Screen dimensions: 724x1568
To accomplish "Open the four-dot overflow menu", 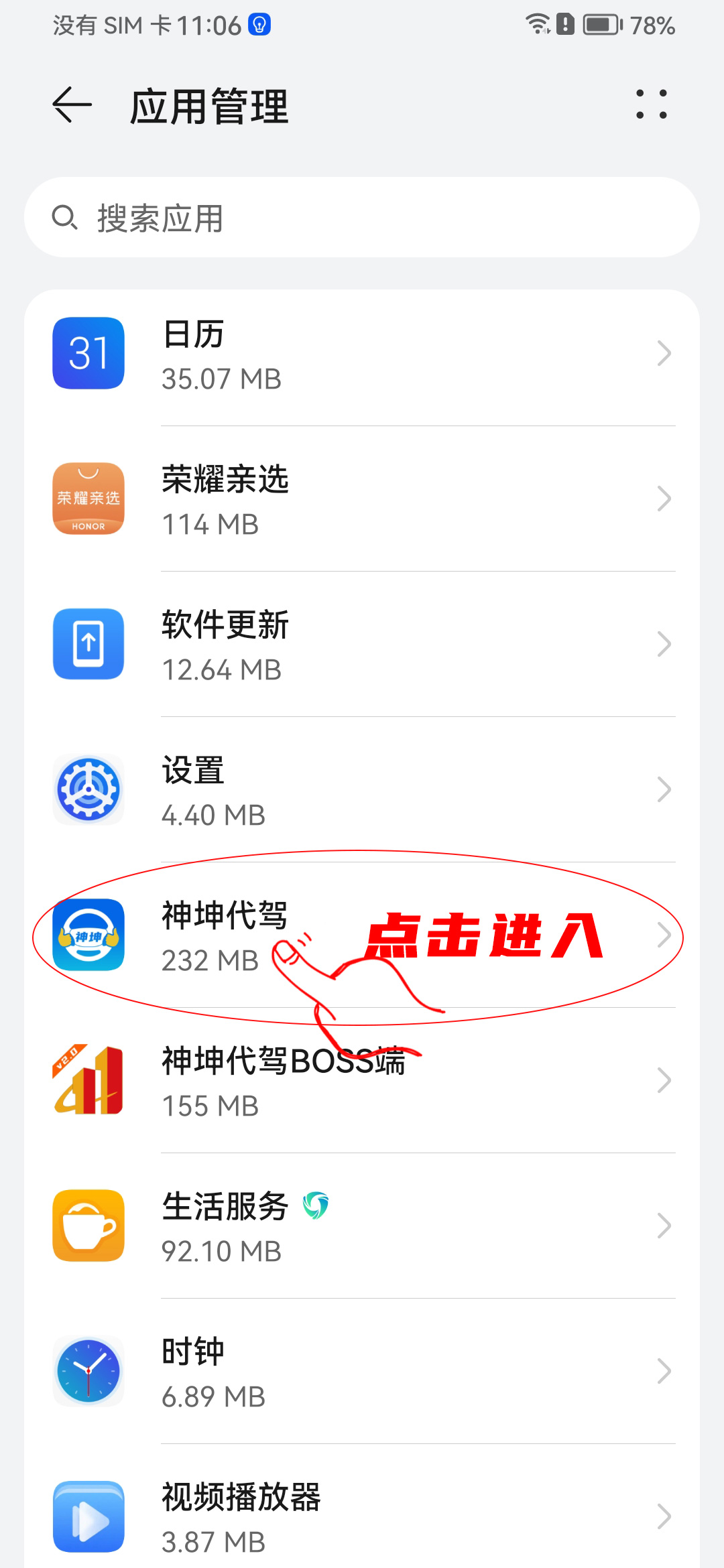I will point(651,105).
